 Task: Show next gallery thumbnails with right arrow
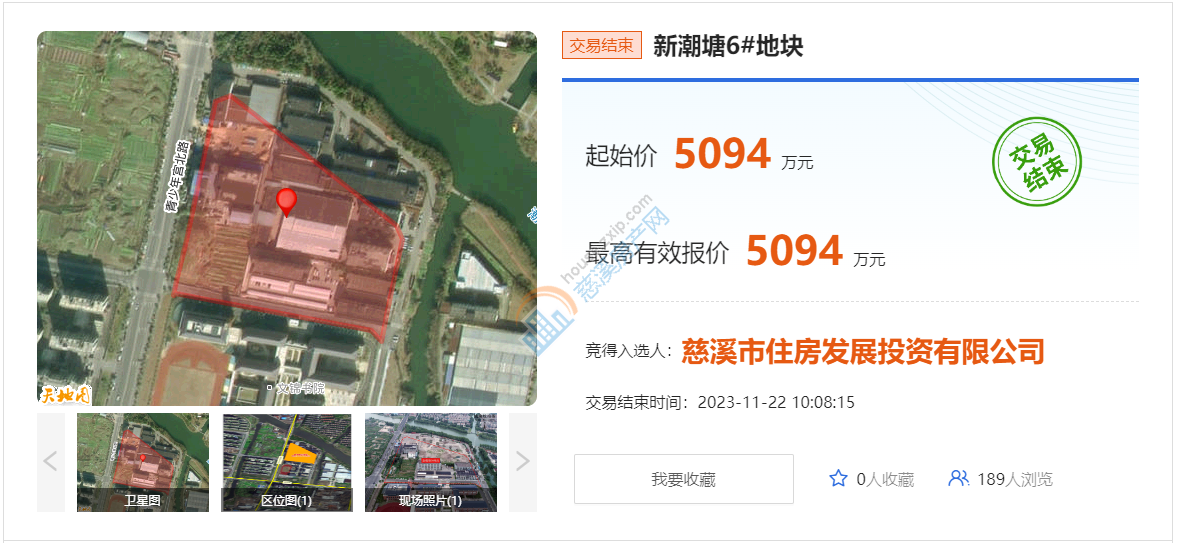[x=522, y=462]
